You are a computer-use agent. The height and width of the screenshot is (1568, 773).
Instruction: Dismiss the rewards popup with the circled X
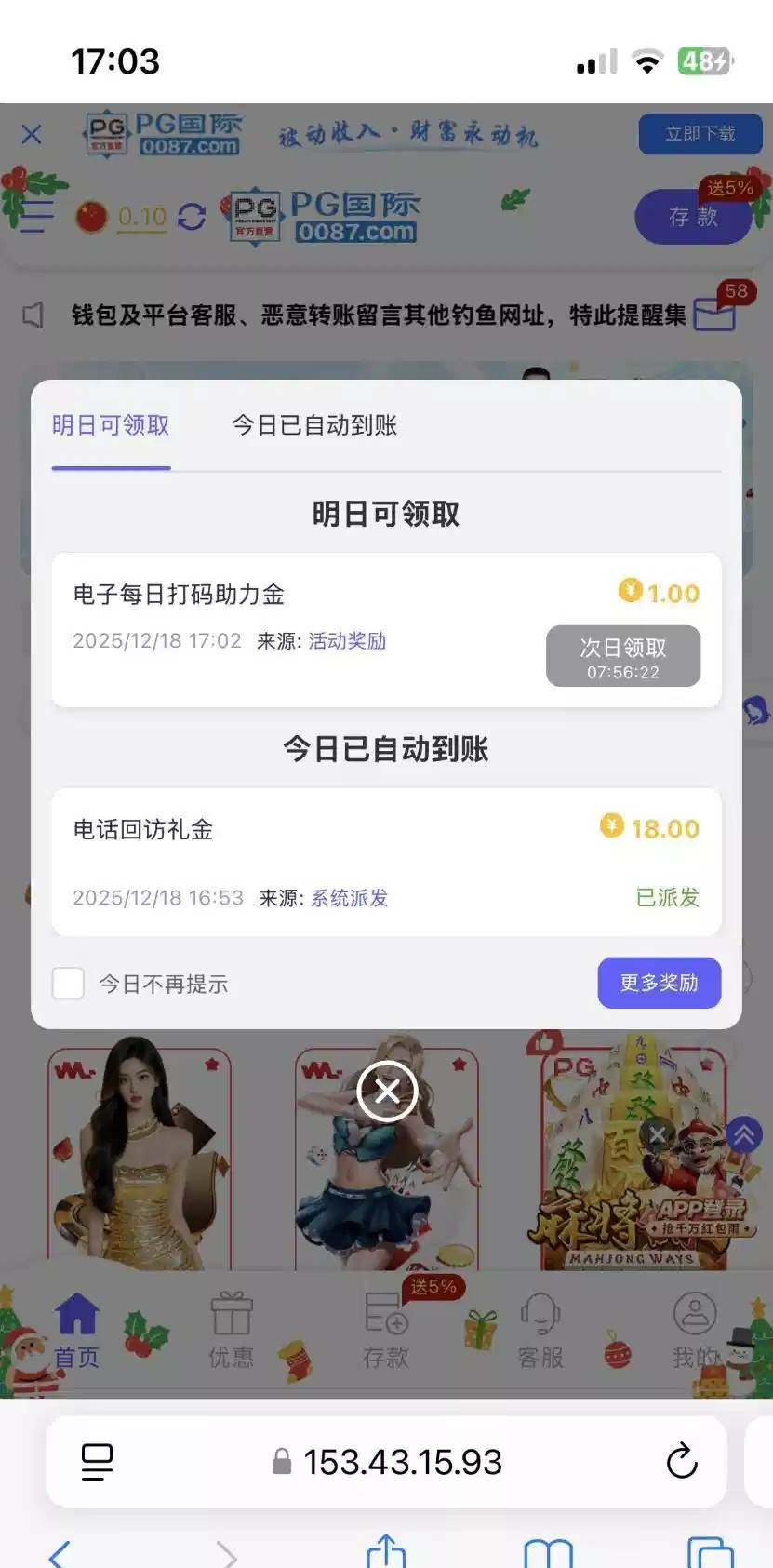point(387,1091)
